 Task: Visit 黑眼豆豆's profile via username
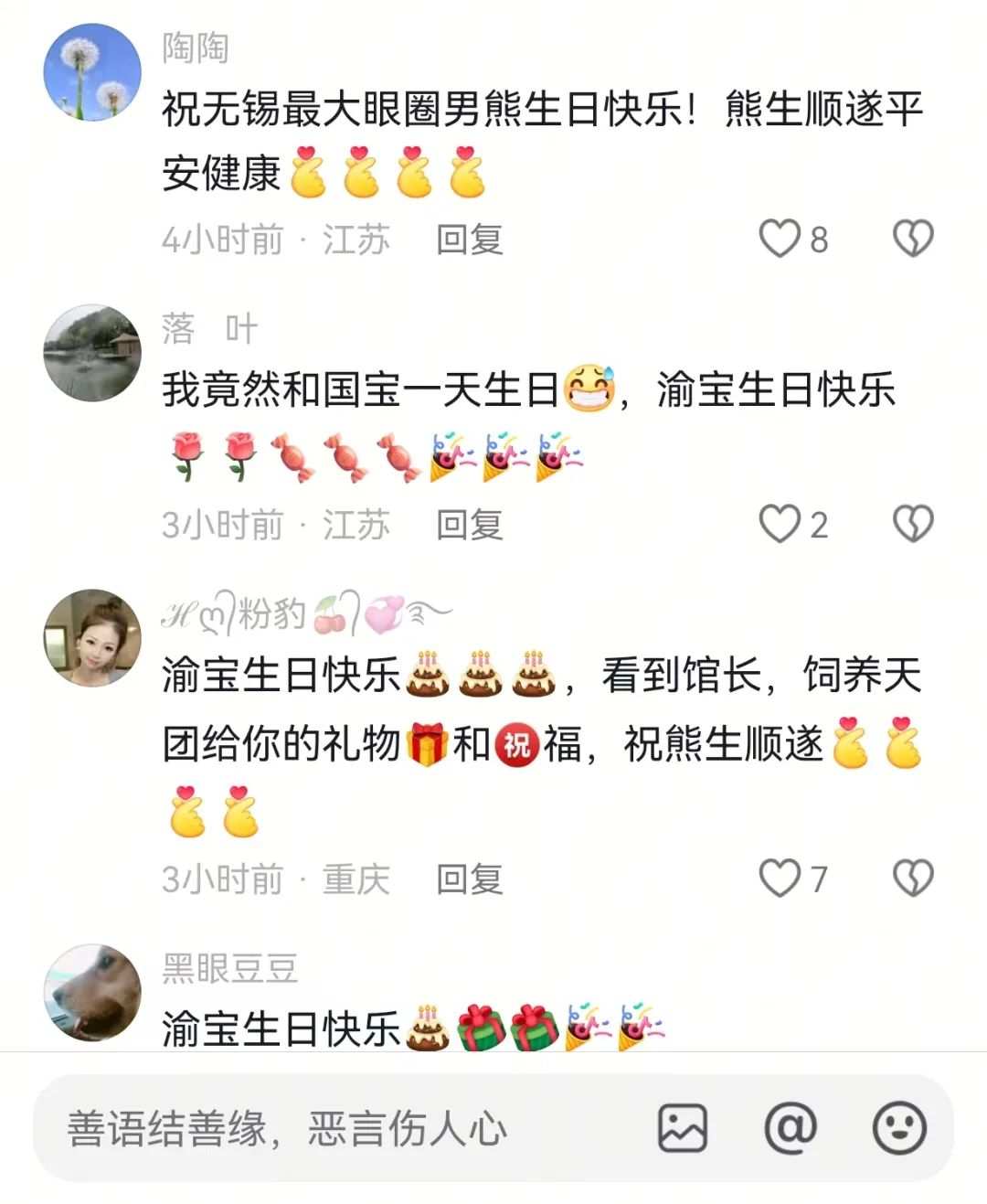pos(230,967)
